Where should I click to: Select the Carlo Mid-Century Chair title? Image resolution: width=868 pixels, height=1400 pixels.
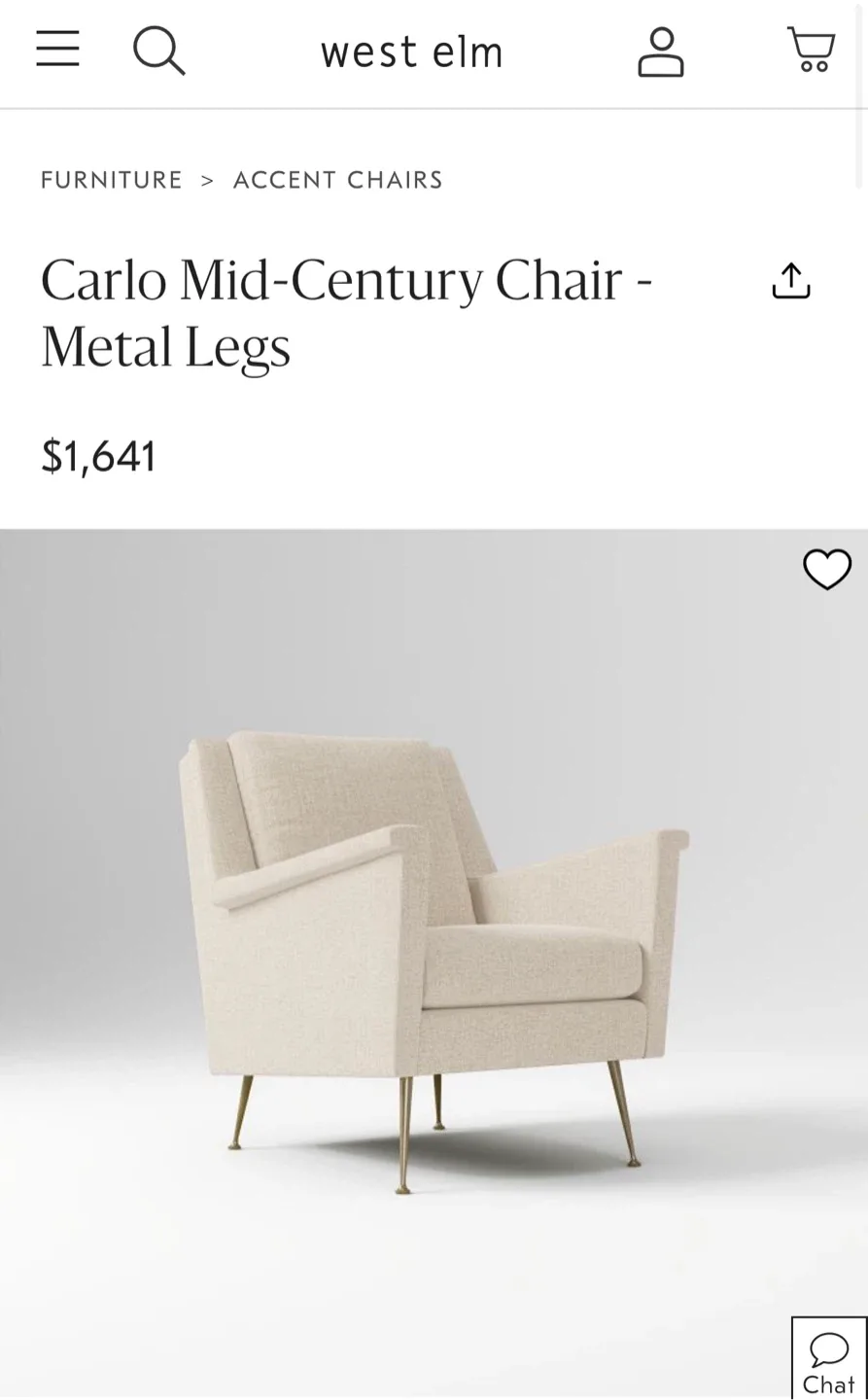(346, 279)
